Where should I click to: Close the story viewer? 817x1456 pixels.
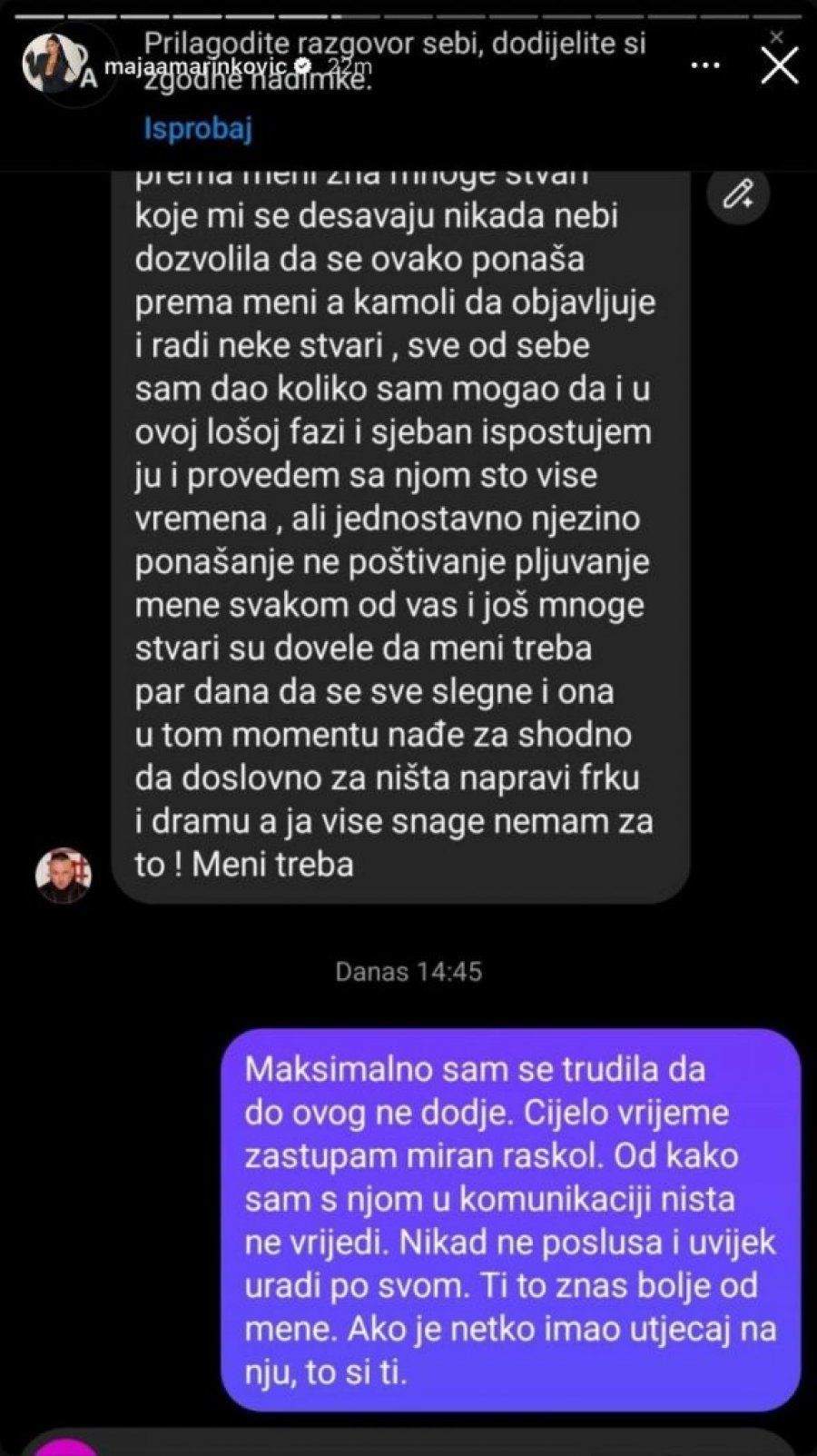pyautogui.click(x=779, y=65)
